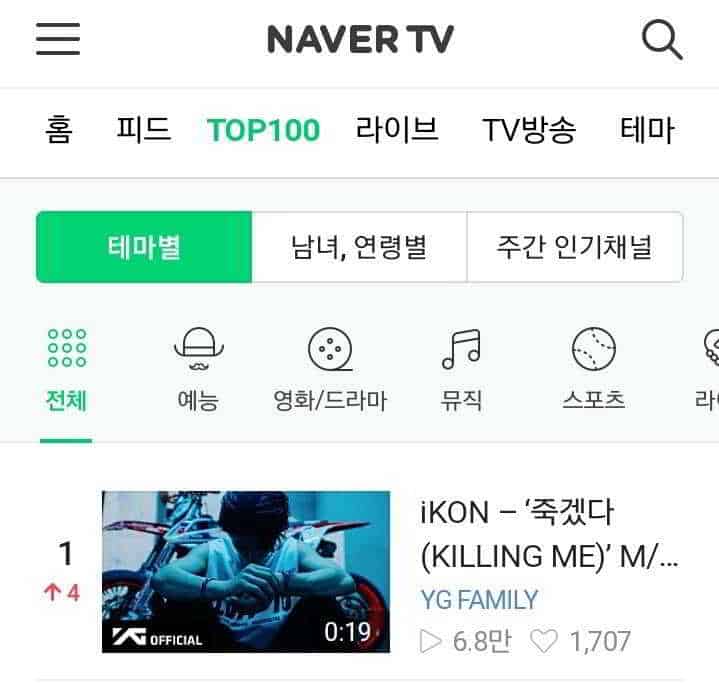Tap the NAVER TV logo
The image size is (719, 684).
tap(360, 40)
